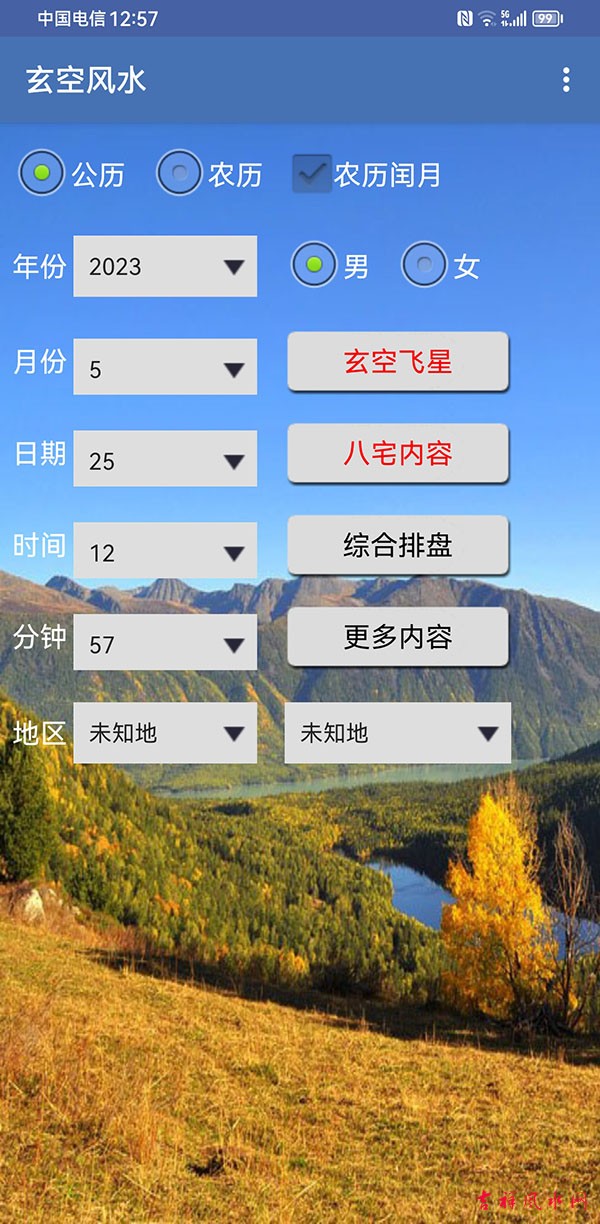
Task: Toggle the 农历闰月 checkbox
Action: [312, 174]
